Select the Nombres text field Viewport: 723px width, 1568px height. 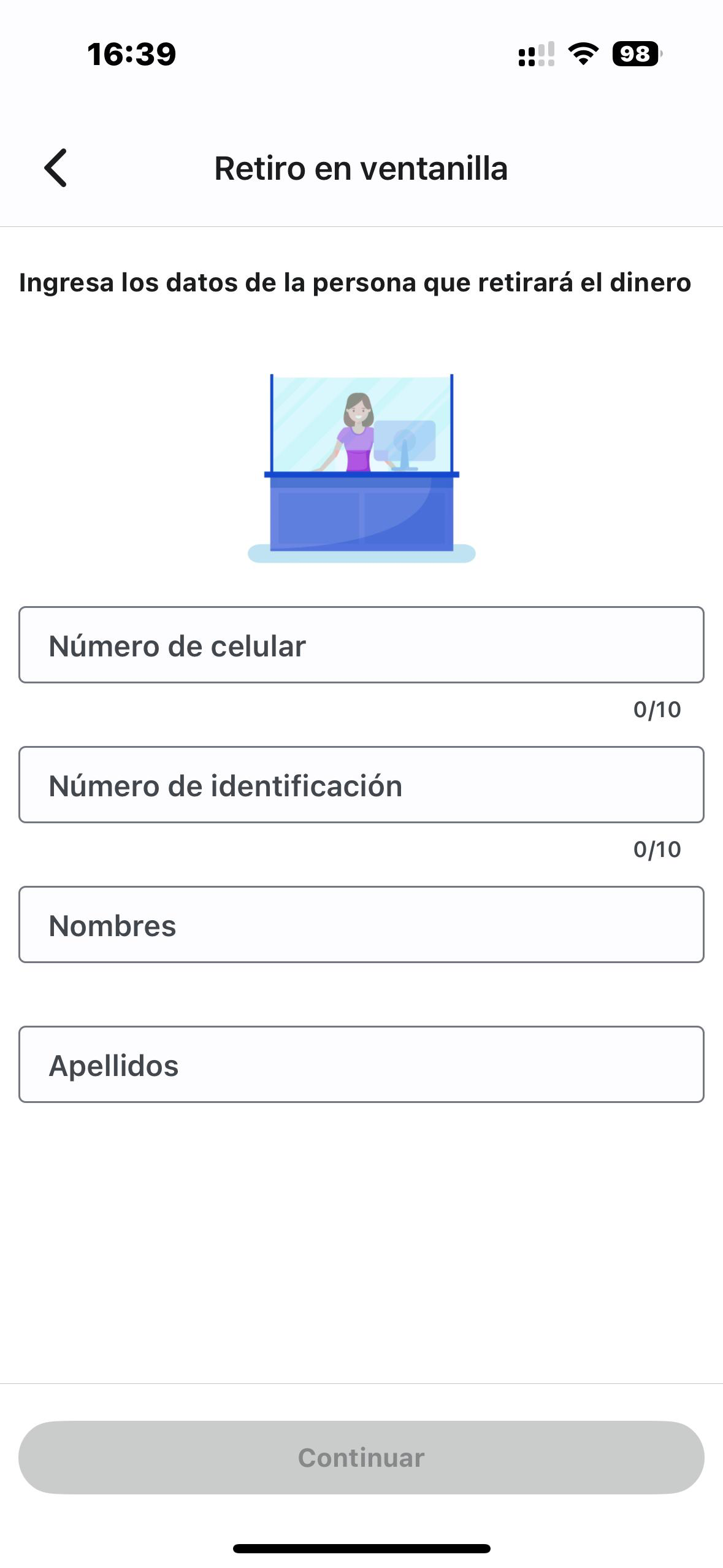click(361, 924)
